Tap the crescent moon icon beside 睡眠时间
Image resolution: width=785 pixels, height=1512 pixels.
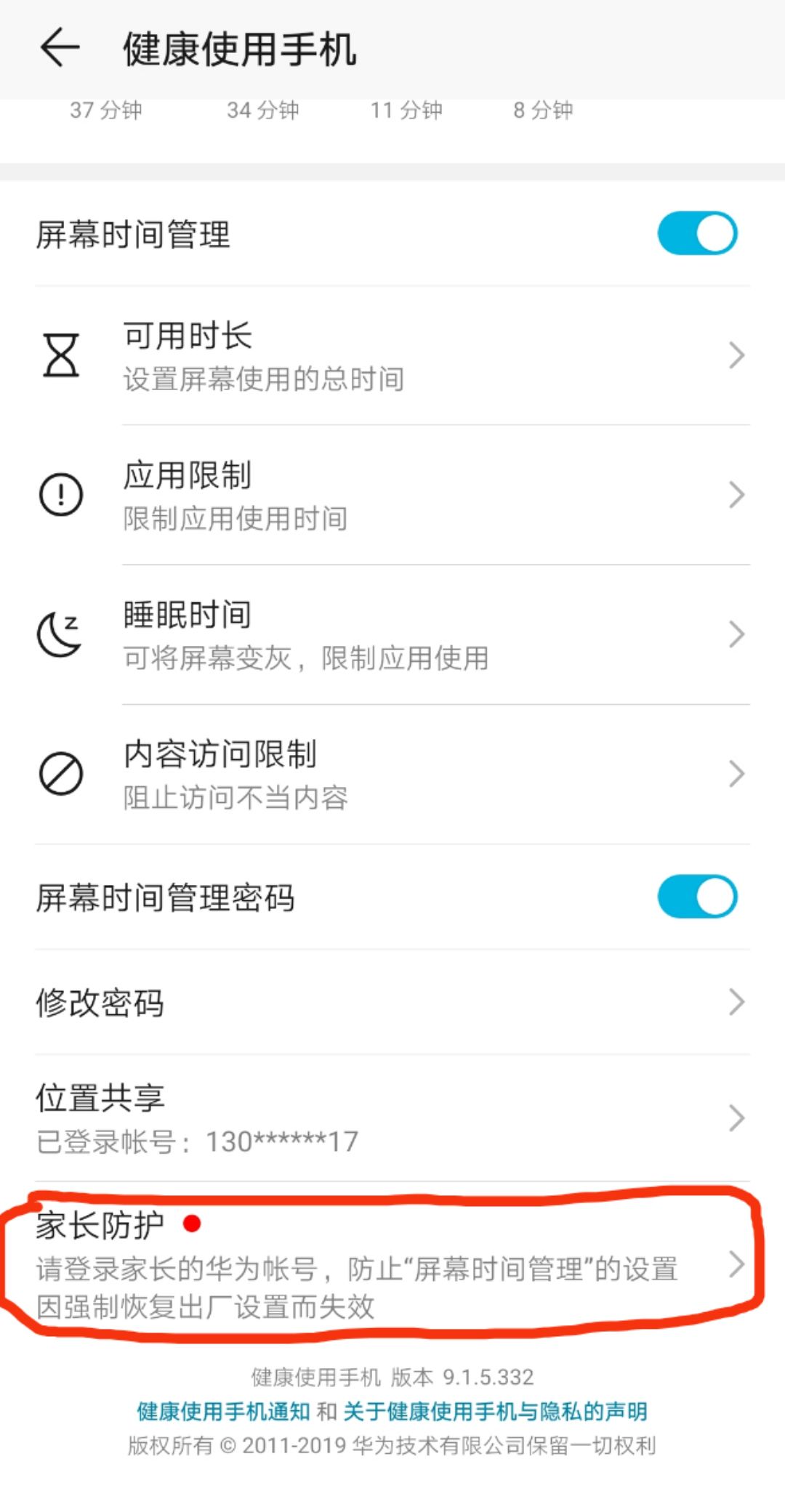58,634
